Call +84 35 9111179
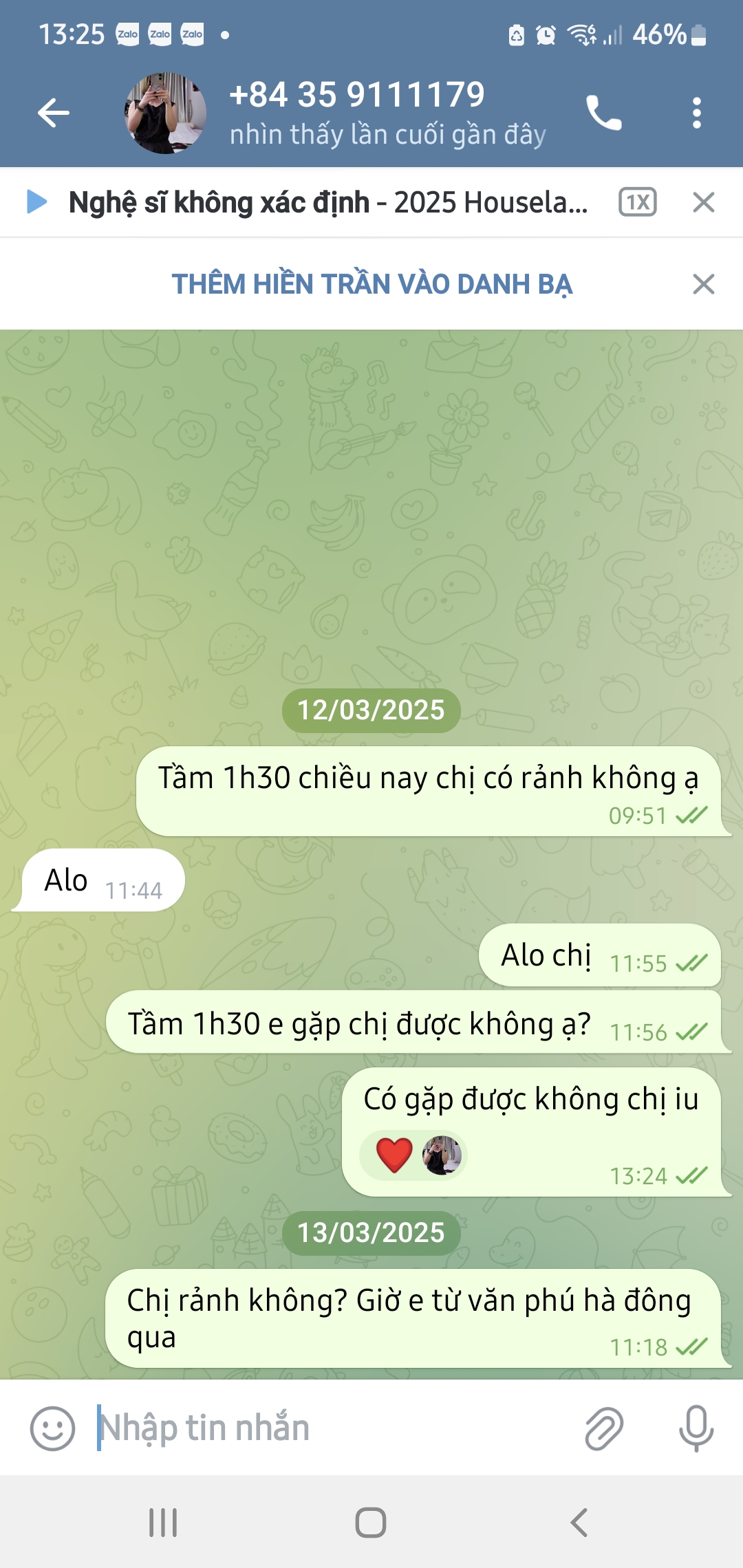Screen dimensions: 743x1568 [x=603, y=113]
